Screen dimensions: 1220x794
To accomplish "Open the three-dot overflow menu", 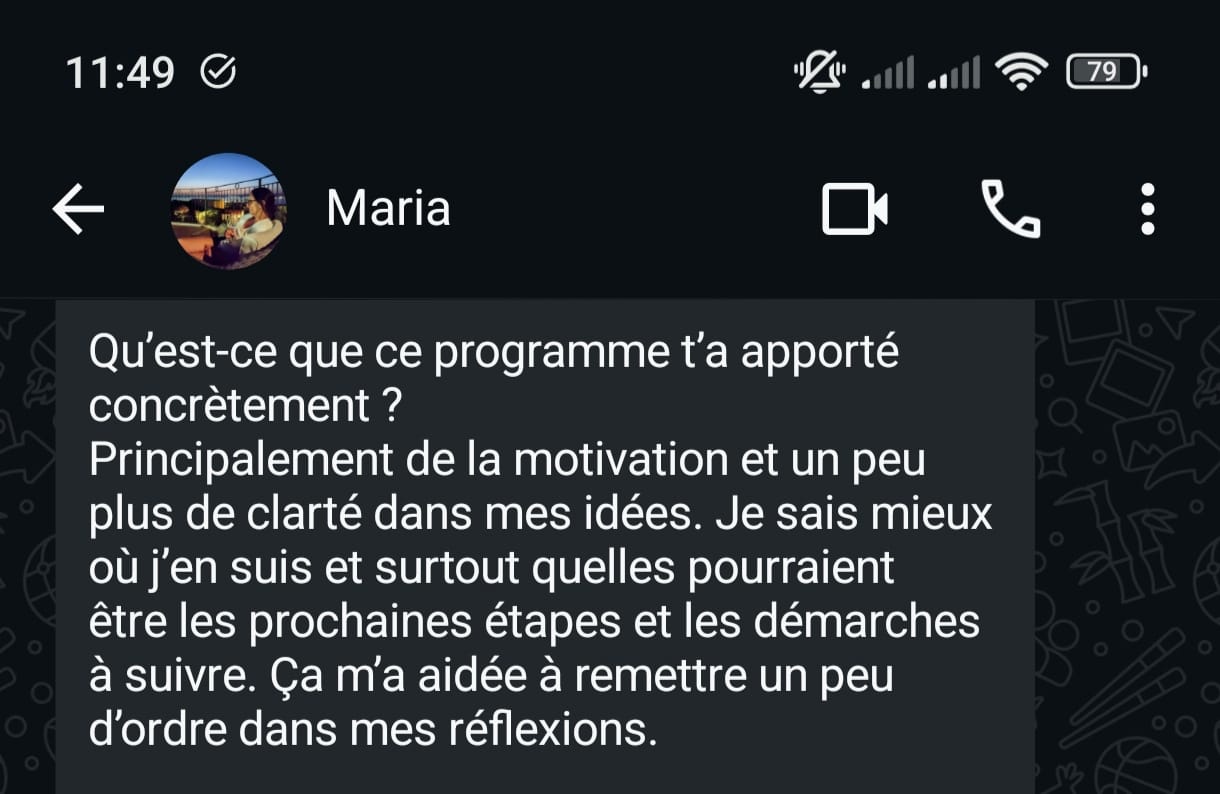I will (1148, 209).
